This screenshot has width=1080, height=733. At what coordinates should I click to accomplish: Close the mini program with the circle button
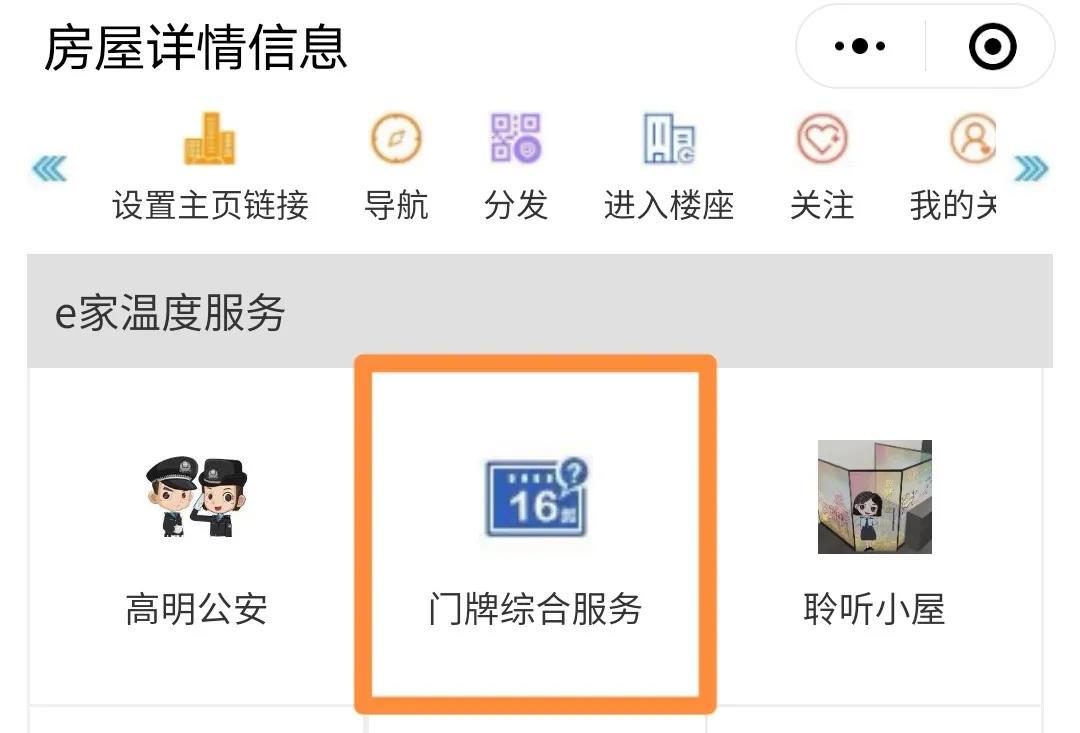(x=992, y=46)
